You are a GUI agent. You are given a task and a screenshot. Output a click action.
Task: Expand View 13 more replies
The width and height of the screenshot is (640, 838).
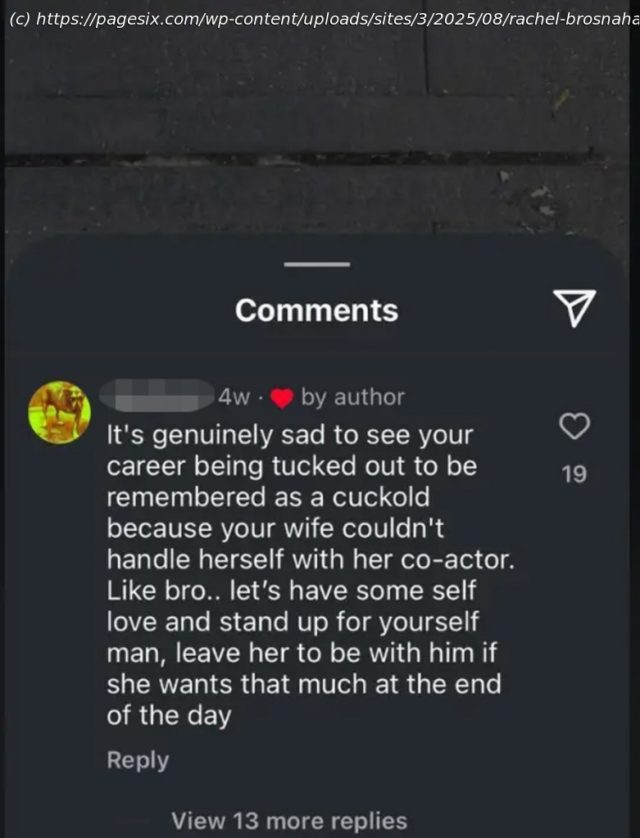[x=289, y=821]
